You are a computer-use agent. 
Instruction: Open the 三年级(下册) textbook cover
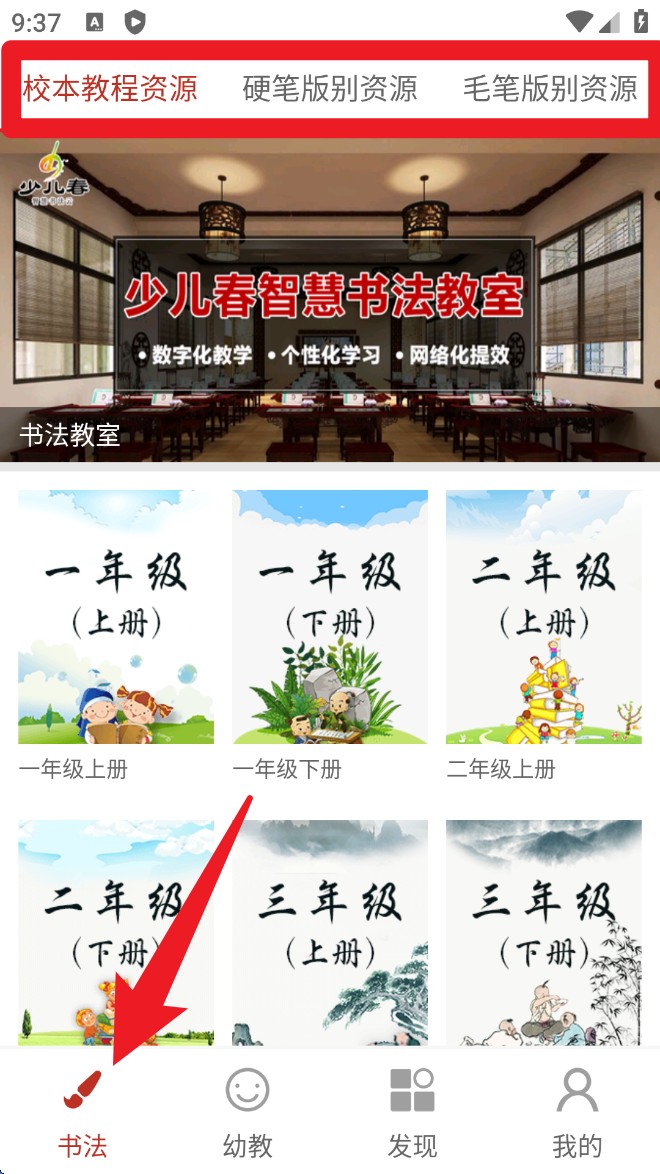(x=543, y=932)
